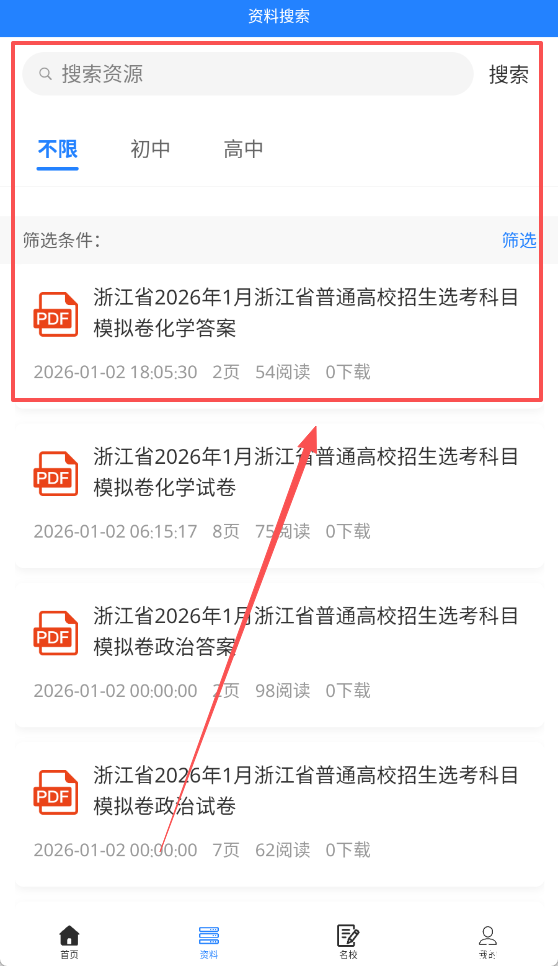Switch to the 名校 bottom tab
558x966 pixels.
click(x=348, y=942)
